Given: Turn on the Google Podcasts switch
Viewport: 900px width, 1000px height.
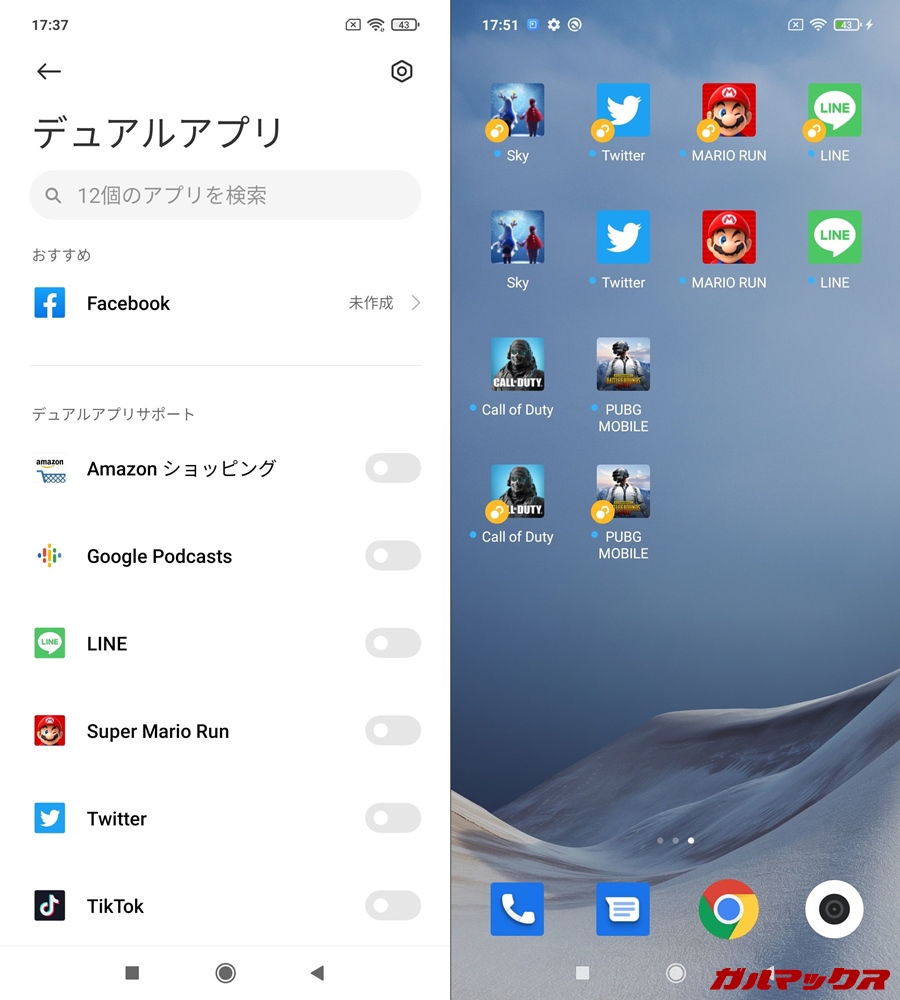Looking at the screenshot, I should [392, 556].
